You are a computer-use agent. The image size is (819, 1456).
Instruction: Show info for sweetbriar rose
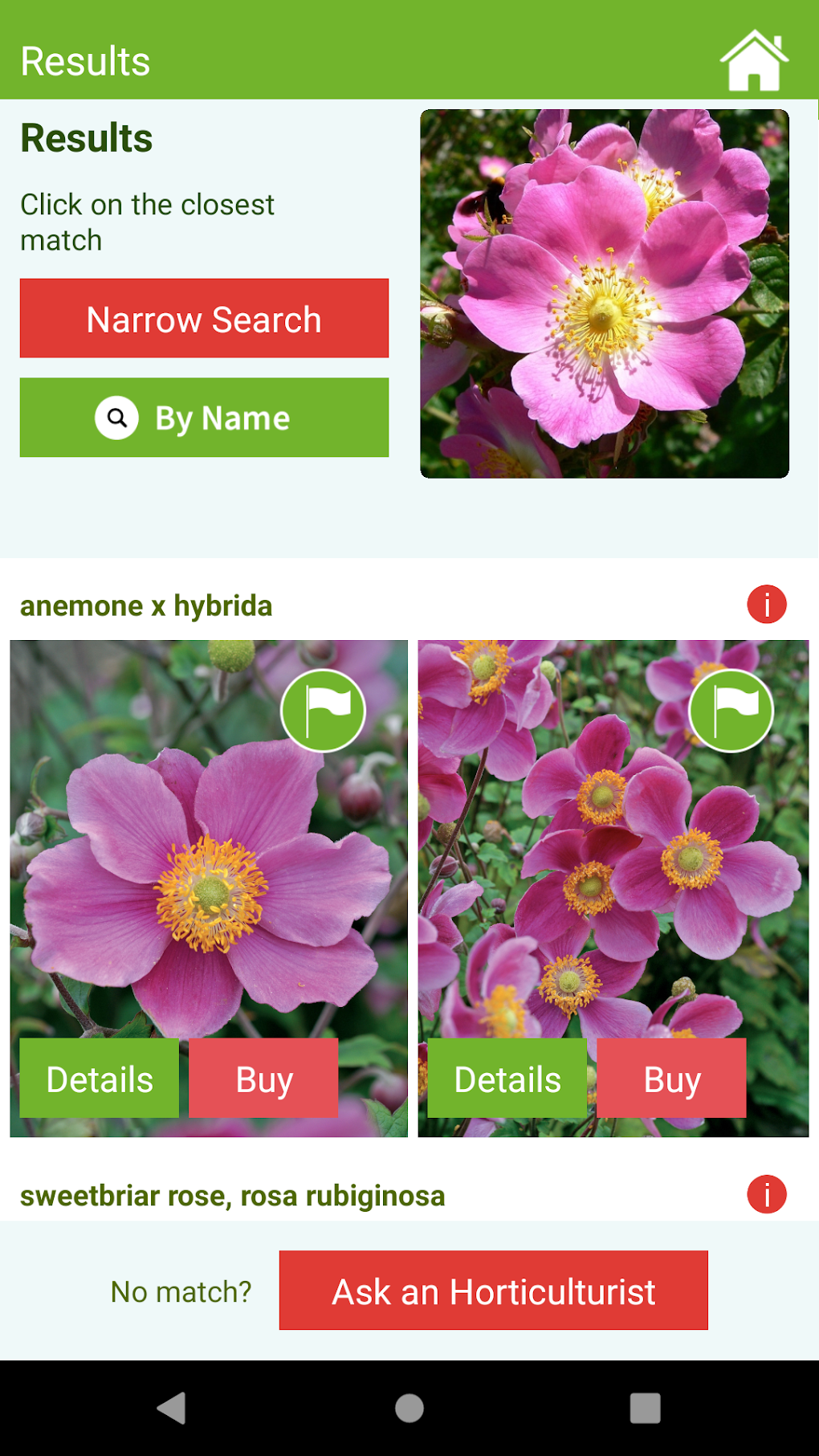pos(766,1195)
